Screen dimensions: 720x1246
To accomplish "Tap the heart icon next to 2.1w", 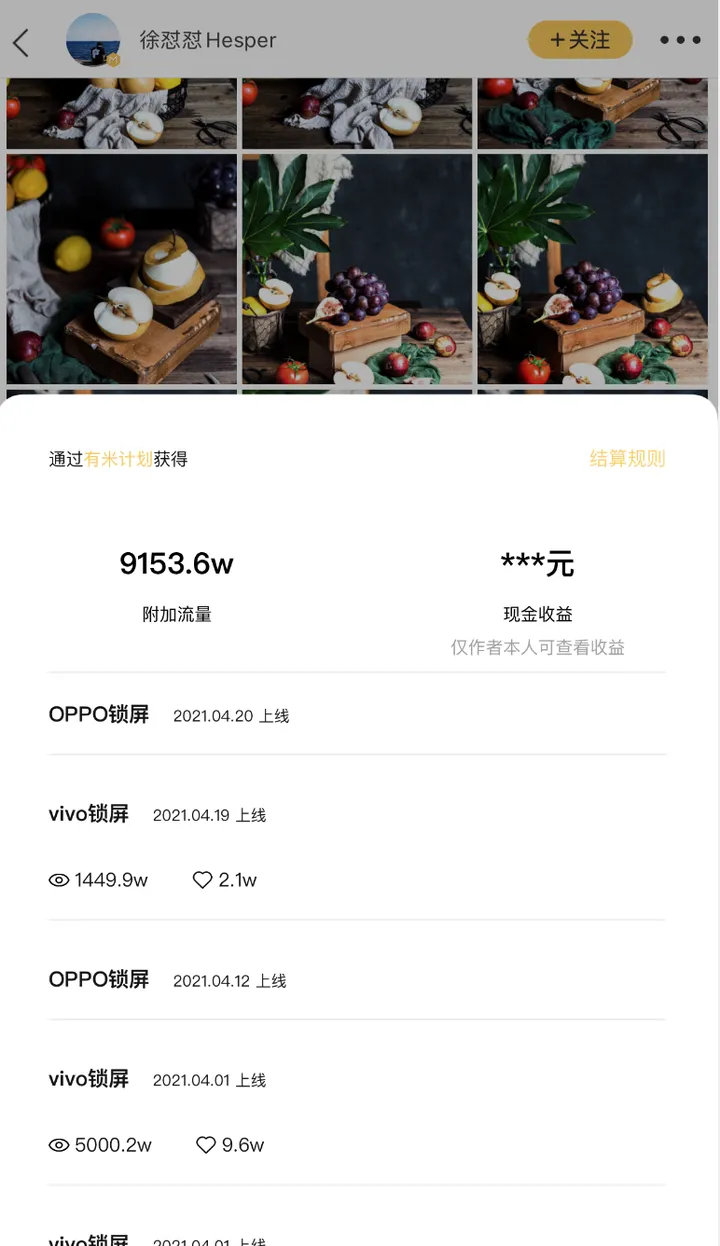I will coord(203,880).
